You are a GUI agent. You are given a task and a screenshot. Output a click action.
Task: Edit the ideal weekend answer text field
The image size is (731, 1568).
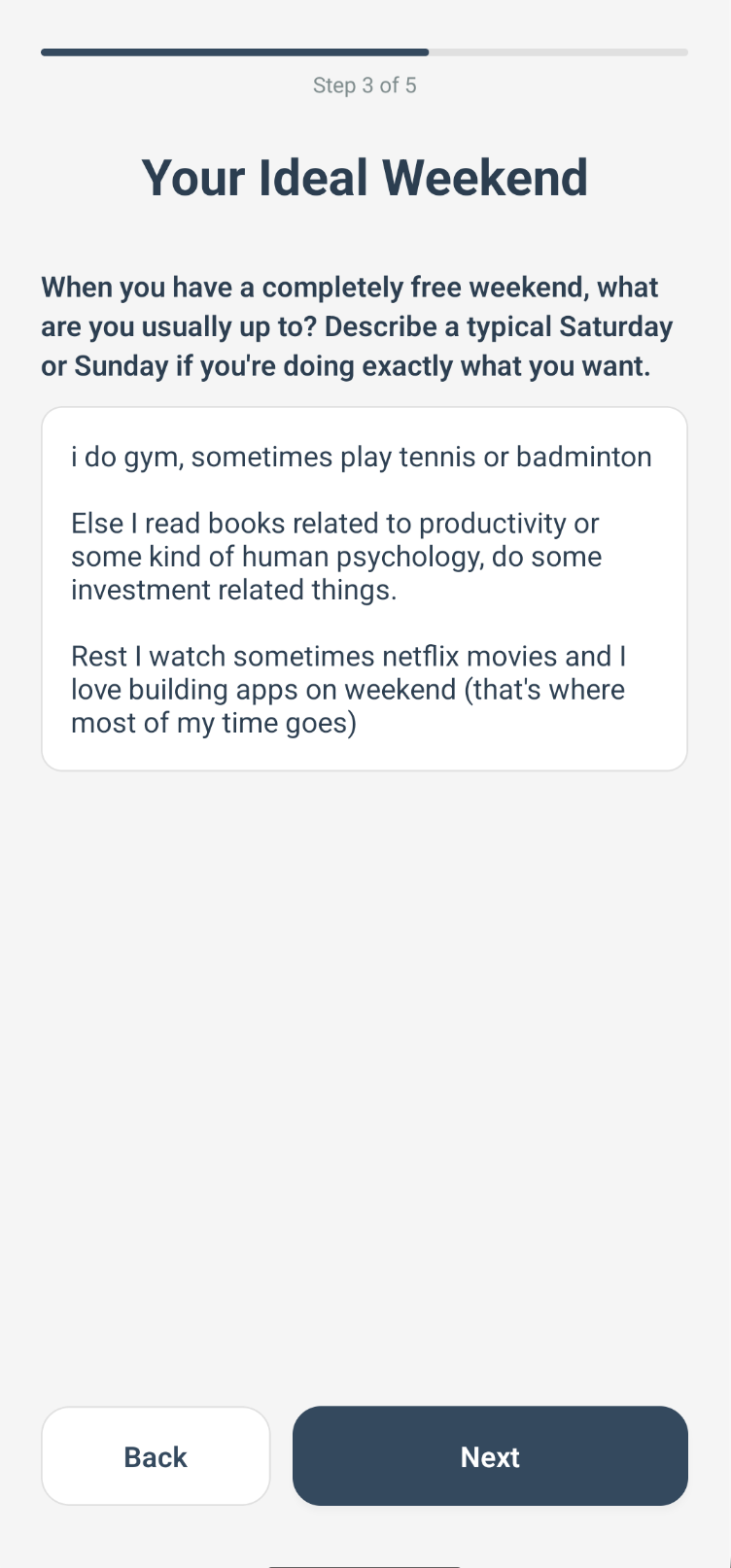[365, 589]
